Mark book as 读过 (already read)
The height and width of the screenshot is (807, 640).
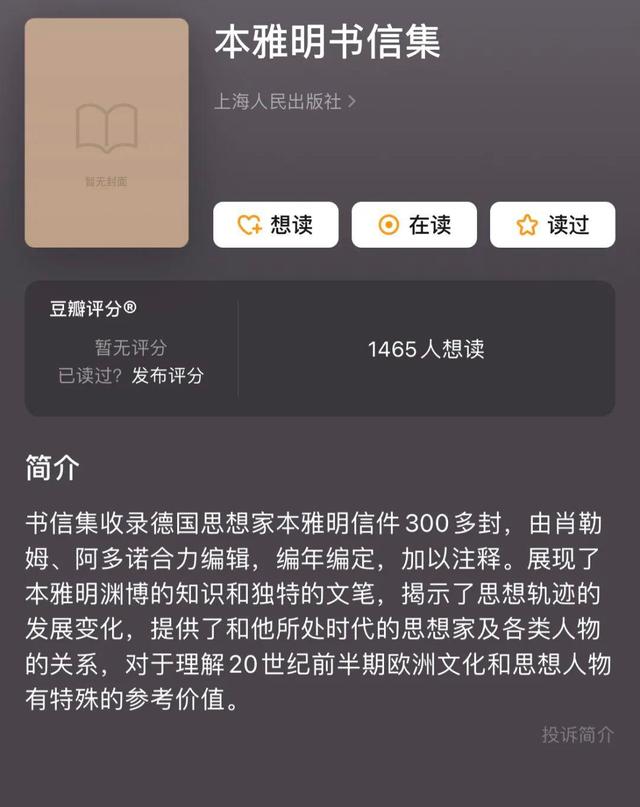(x=552, y=225)
